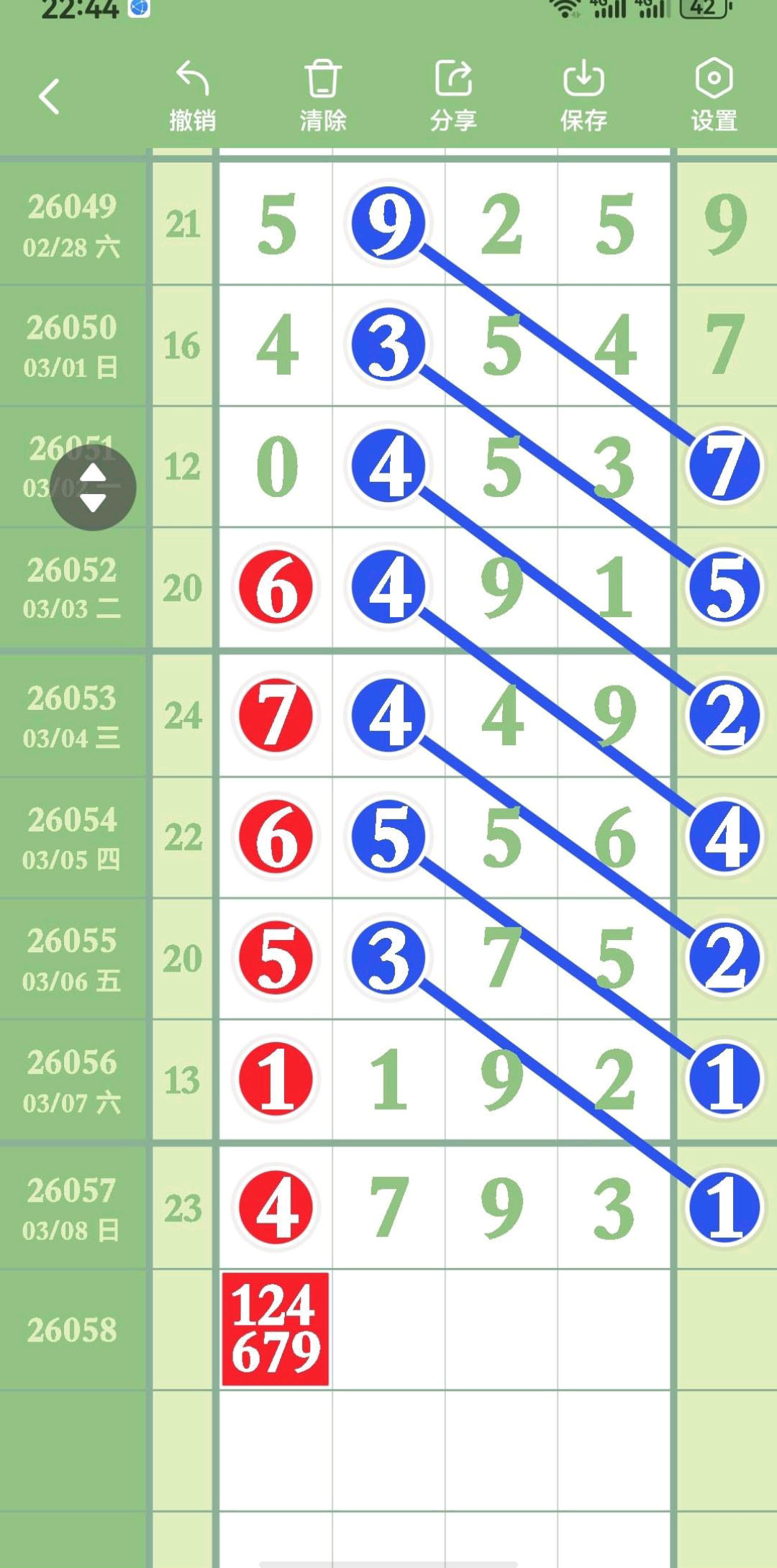Select the 保存 menu label

[585, 121]
